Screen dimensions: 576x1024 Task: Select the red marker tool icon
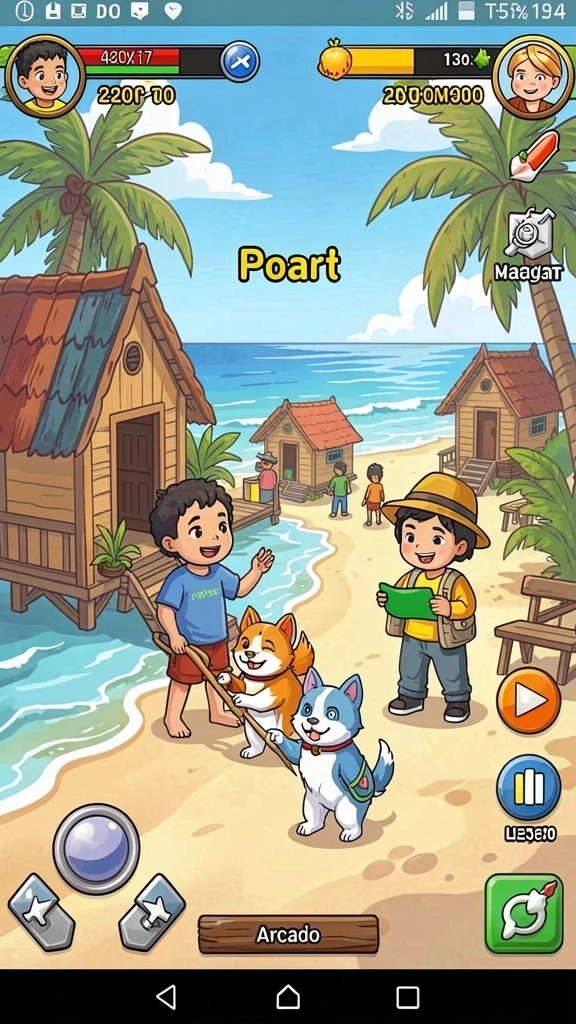pos(534,156)
